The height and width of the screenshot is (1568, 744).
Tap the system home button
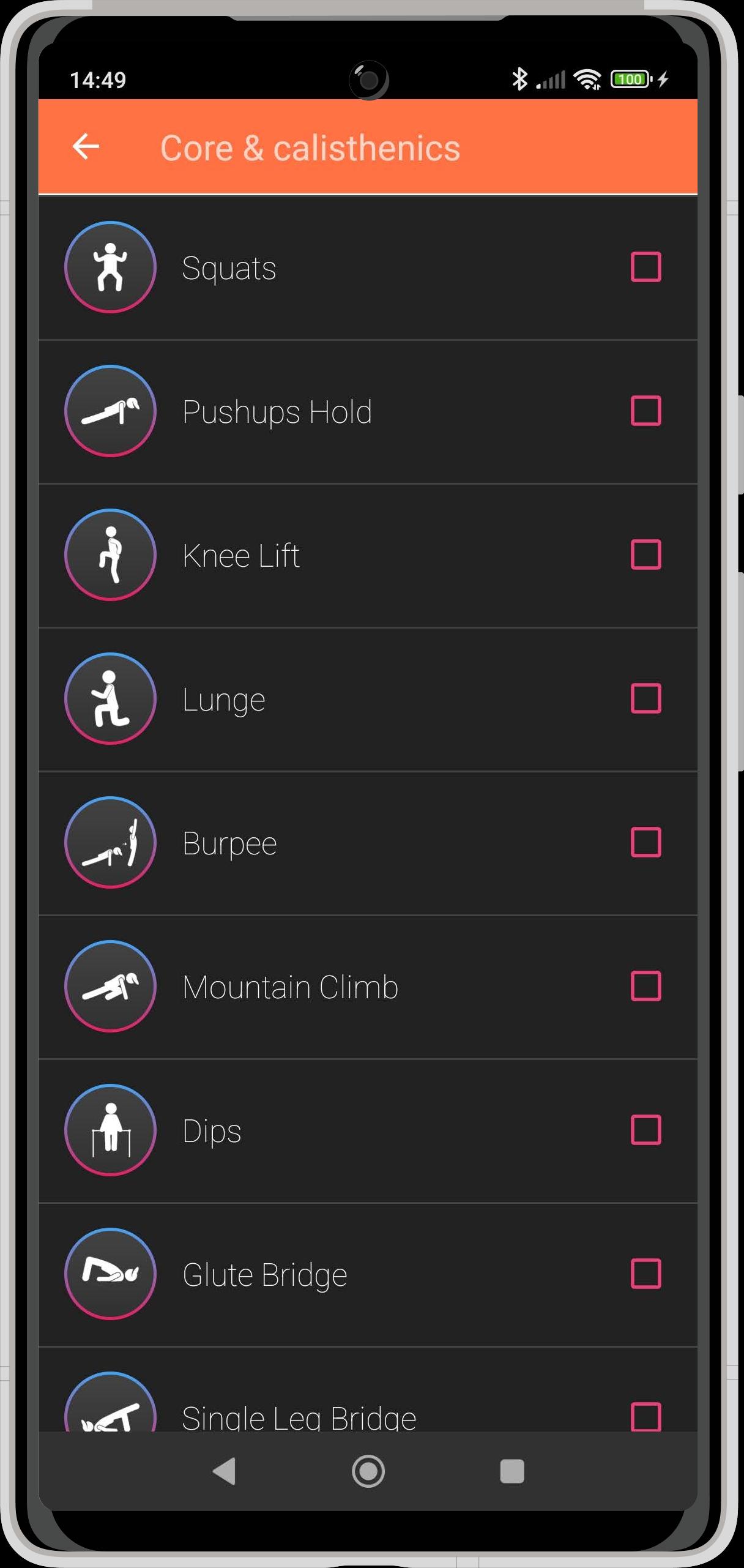coord(368,1471)
